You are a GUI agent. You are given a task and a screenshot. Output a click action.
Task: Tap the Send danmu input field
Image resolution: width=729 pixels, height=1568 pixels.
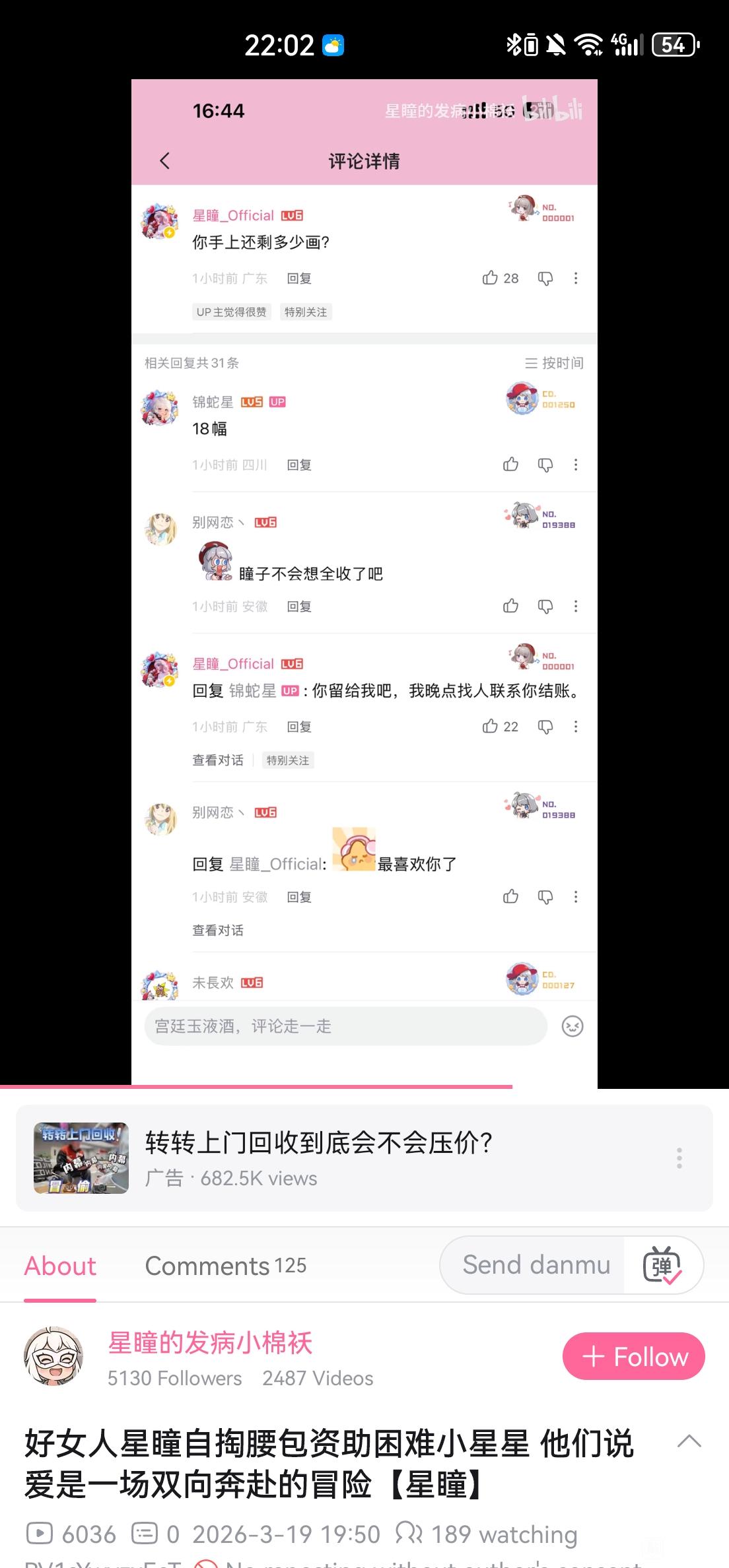[532, 1265]
